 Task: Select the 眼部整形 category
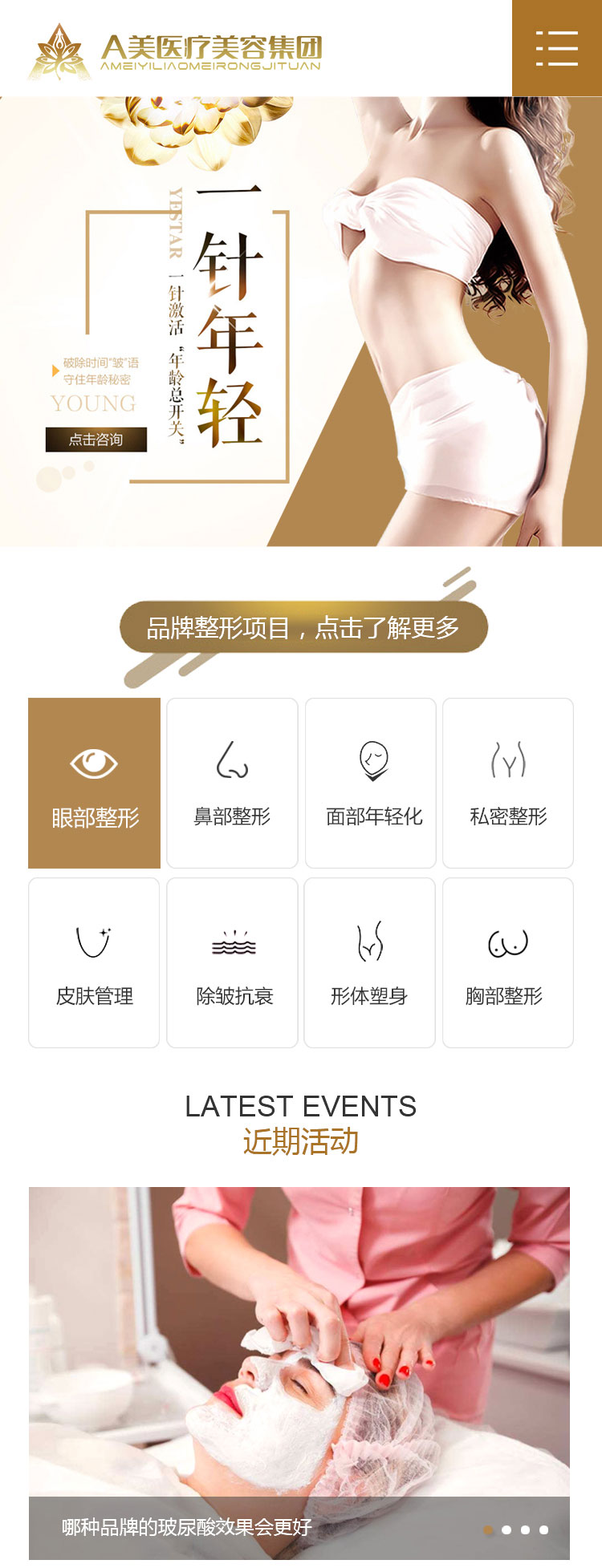[x=95, y=783]
